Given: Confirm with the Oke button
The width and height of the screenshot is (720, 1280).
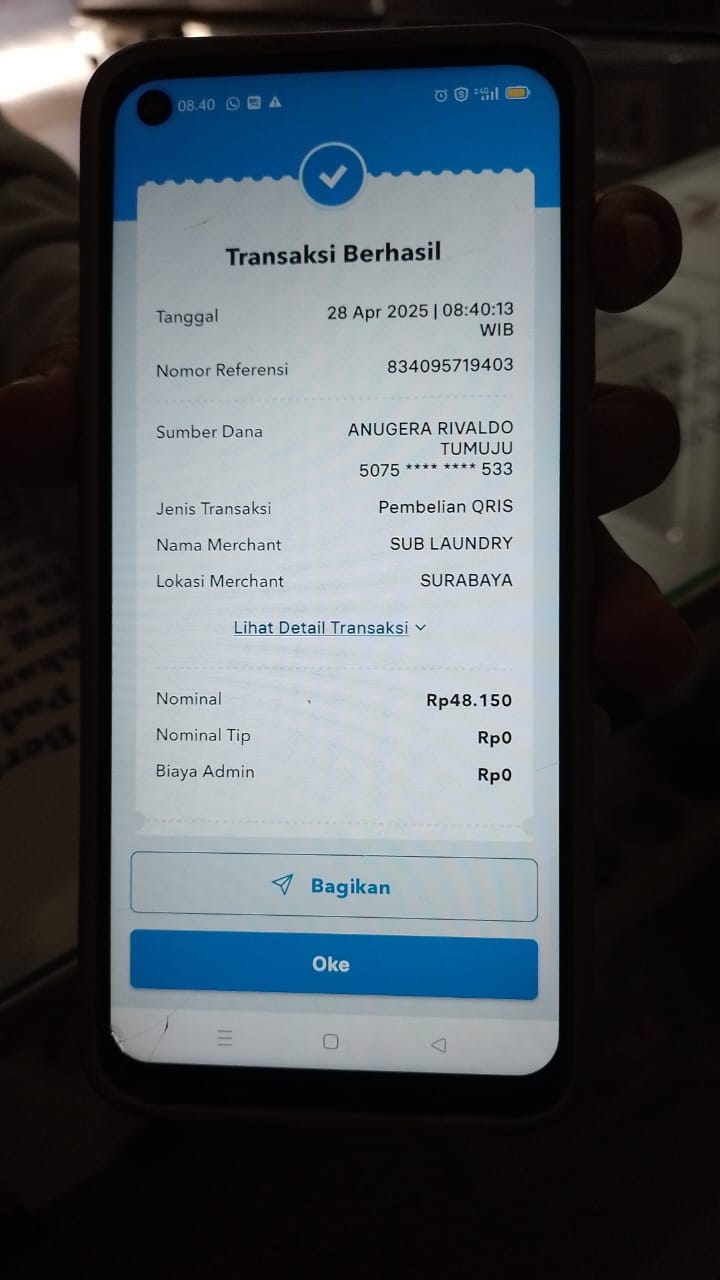Looking at the screenshot, I should [333, 964].
